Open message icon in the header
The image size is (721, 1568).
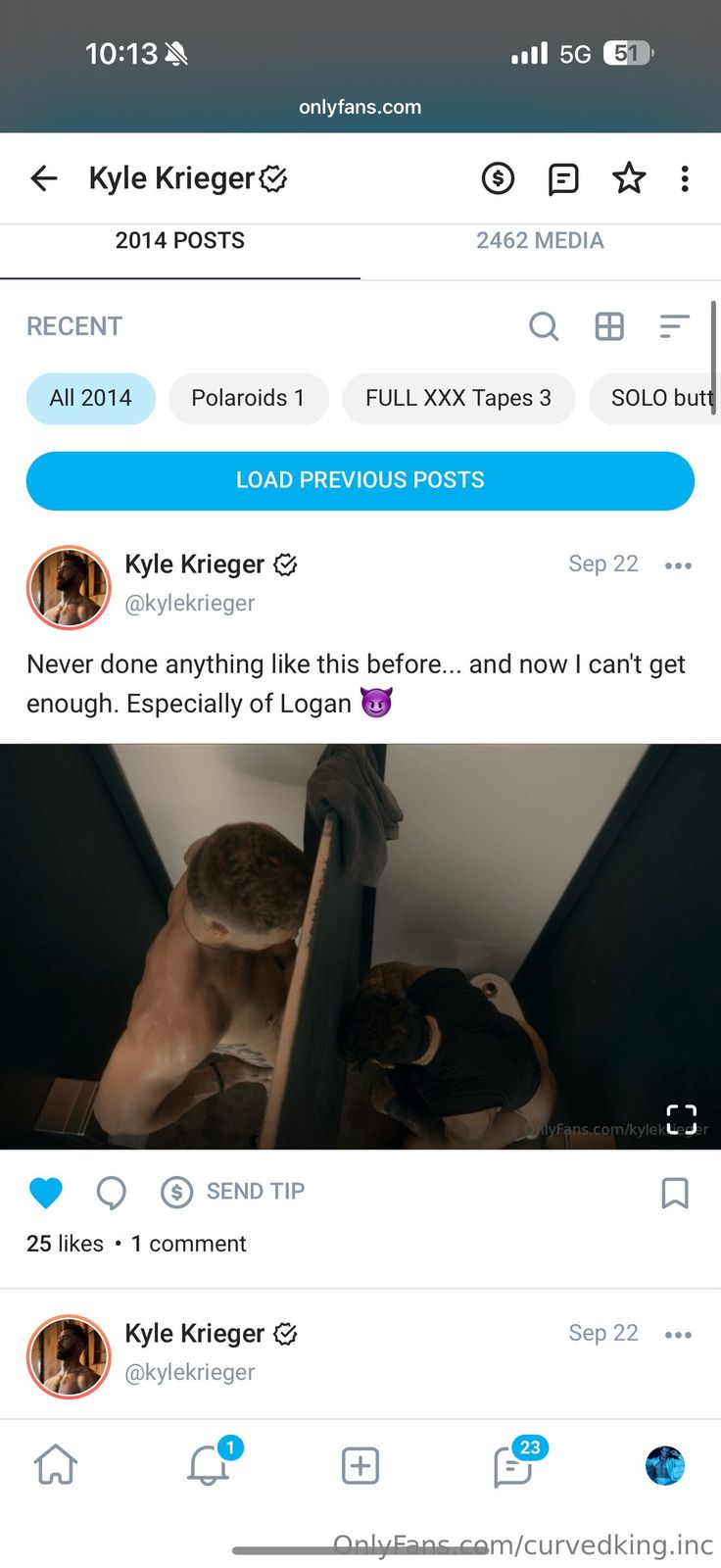coord(563,178)
